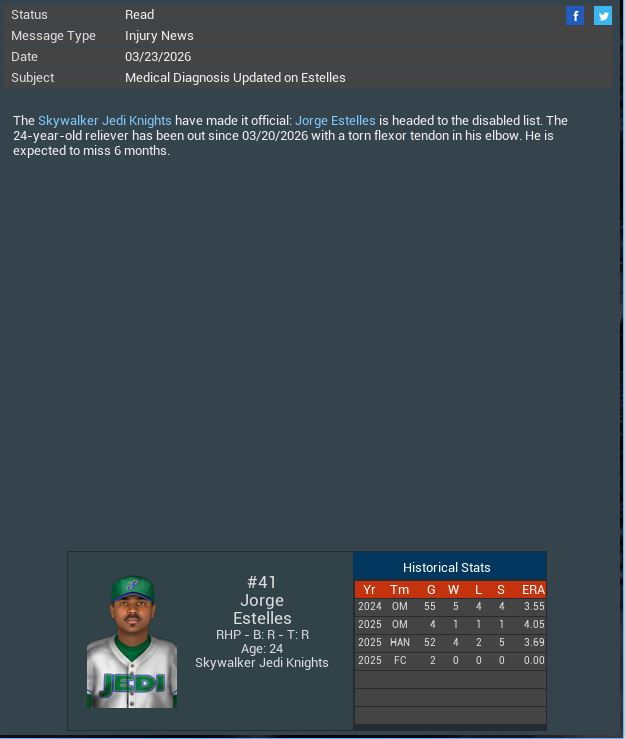Open the Jorge Estelles player link
Image resolution: width=626 pixels, height=739 pixels.
click(335, 121)
